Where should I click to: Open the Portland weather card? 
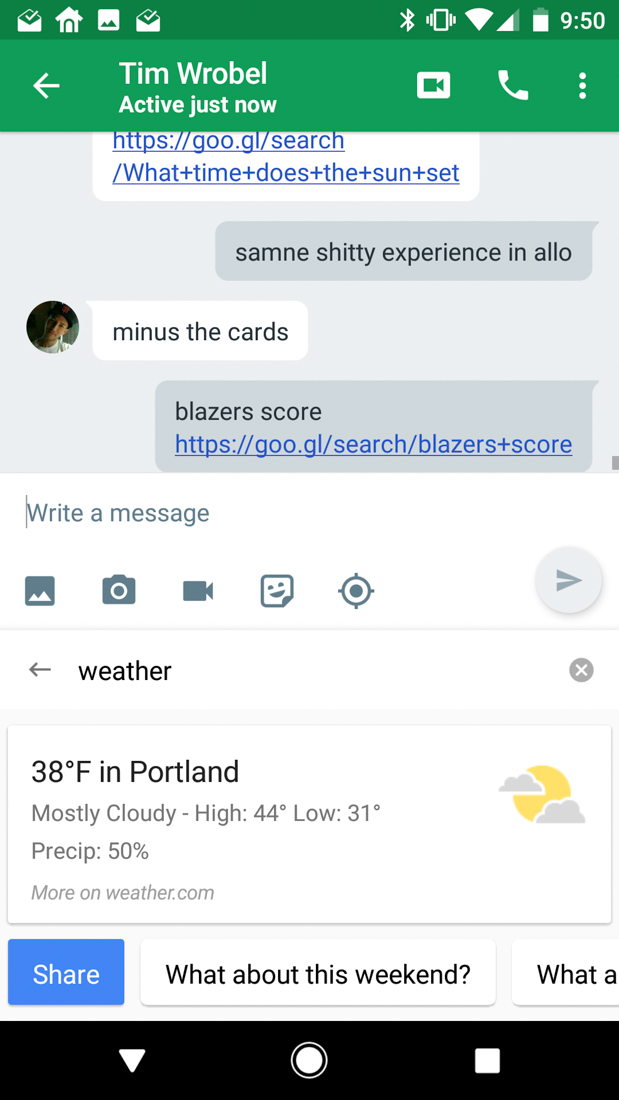click(x=309, y=823)
